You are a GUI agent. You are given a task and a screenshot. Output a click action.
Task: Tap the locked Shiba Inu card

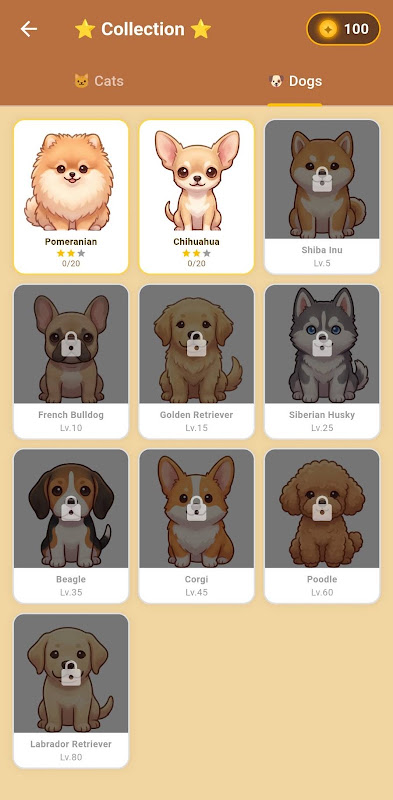[x=322, y=197]
